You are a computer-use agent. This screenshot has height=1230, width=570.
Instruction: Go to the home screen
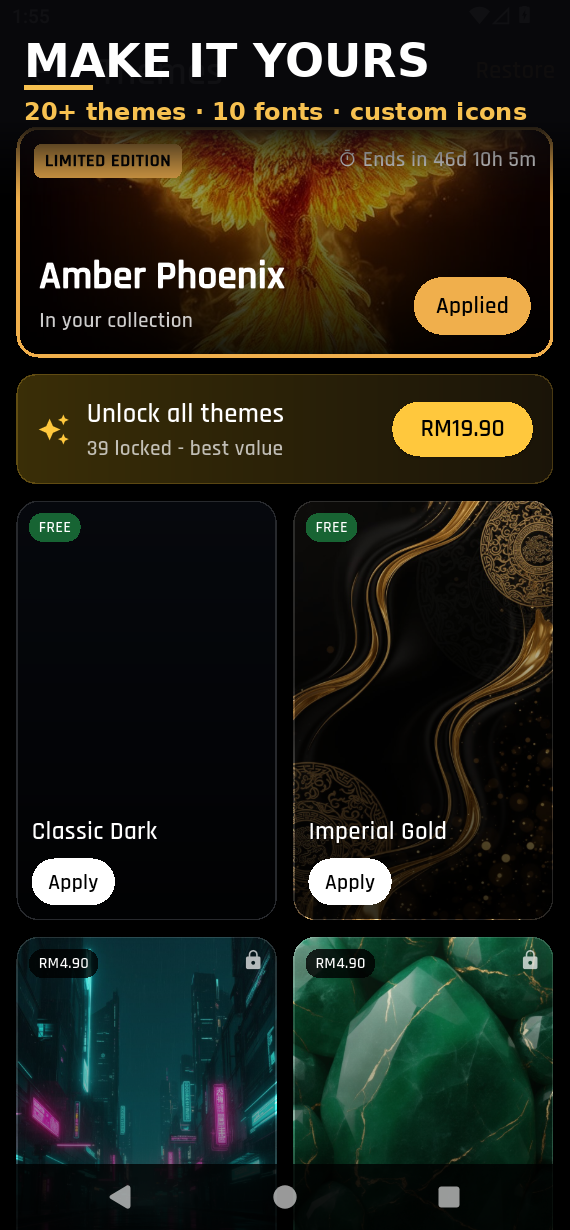point(285,1197)
